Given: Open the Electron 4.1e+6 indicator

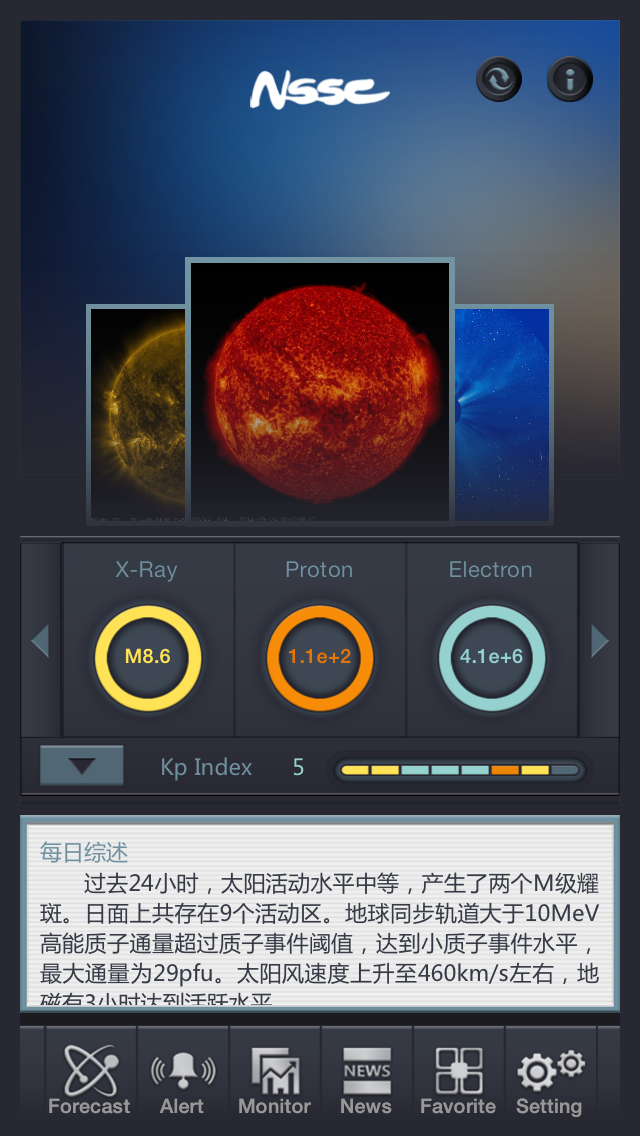Looking at the screenshot, I should click(492, 657).
